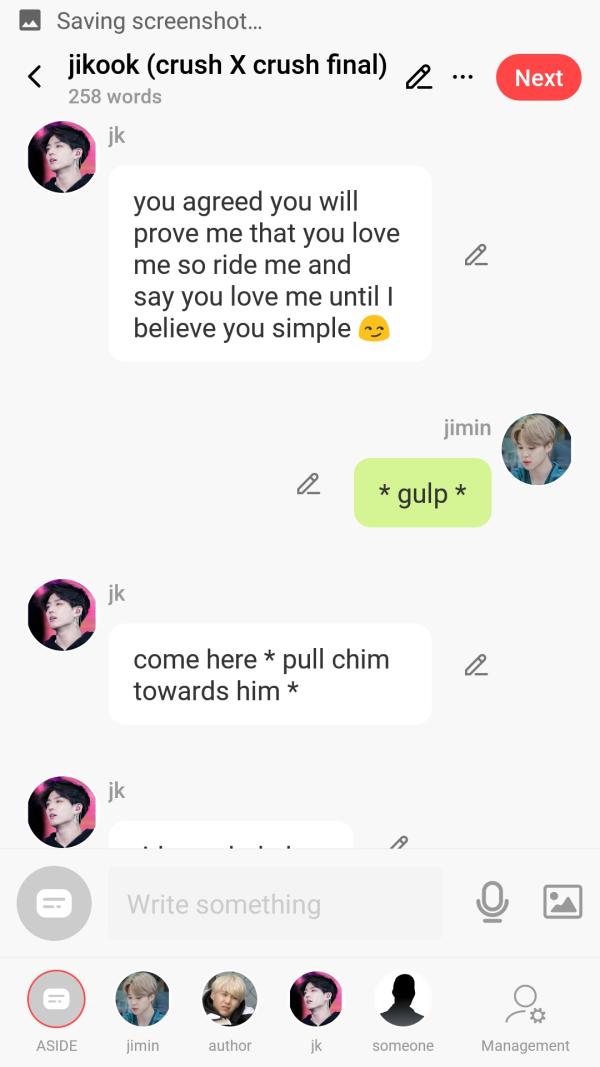Insert an image using the picture icon
This screenshot has width=600, height=1067.
point(562,902)
